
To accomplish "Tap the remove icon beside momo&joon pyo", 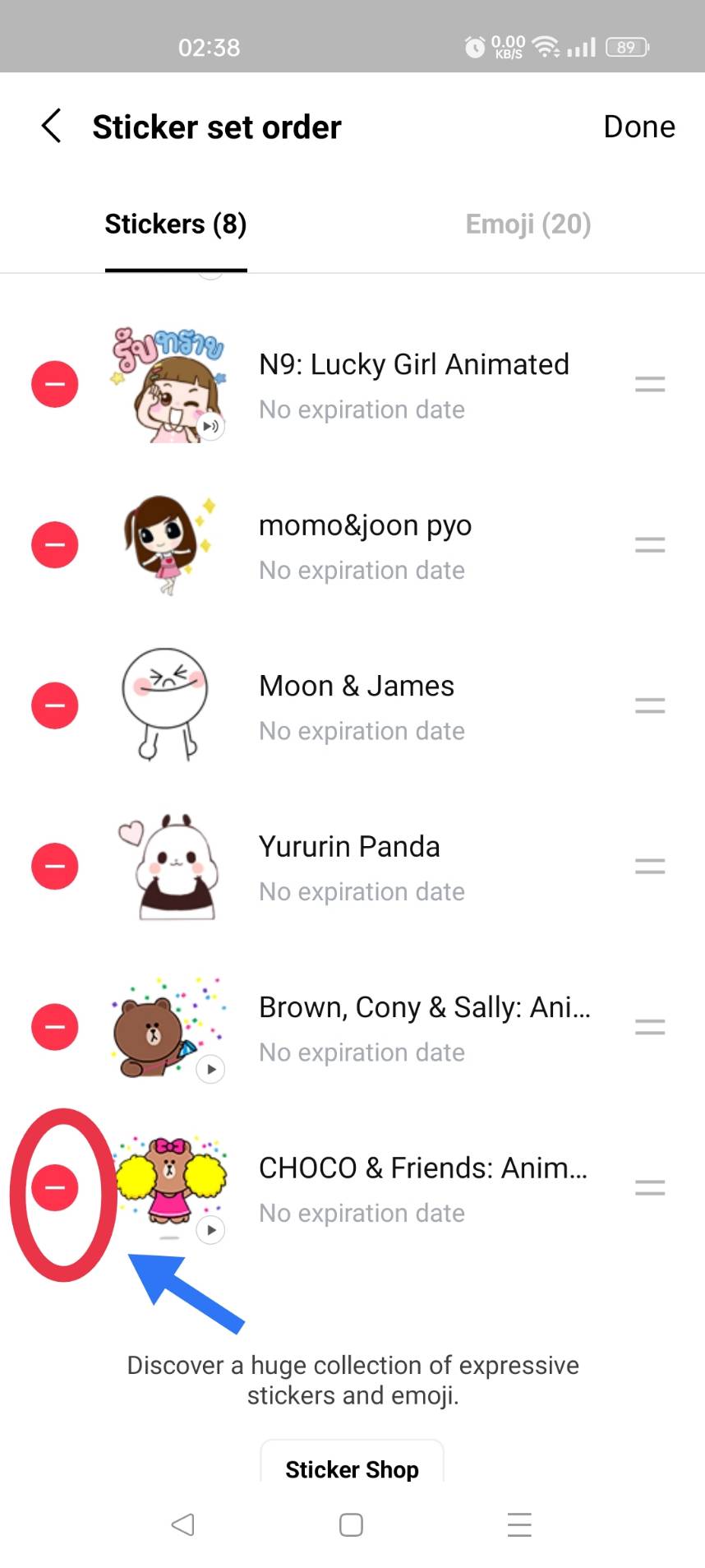I will pyautogui.click(x=54, y=543).
